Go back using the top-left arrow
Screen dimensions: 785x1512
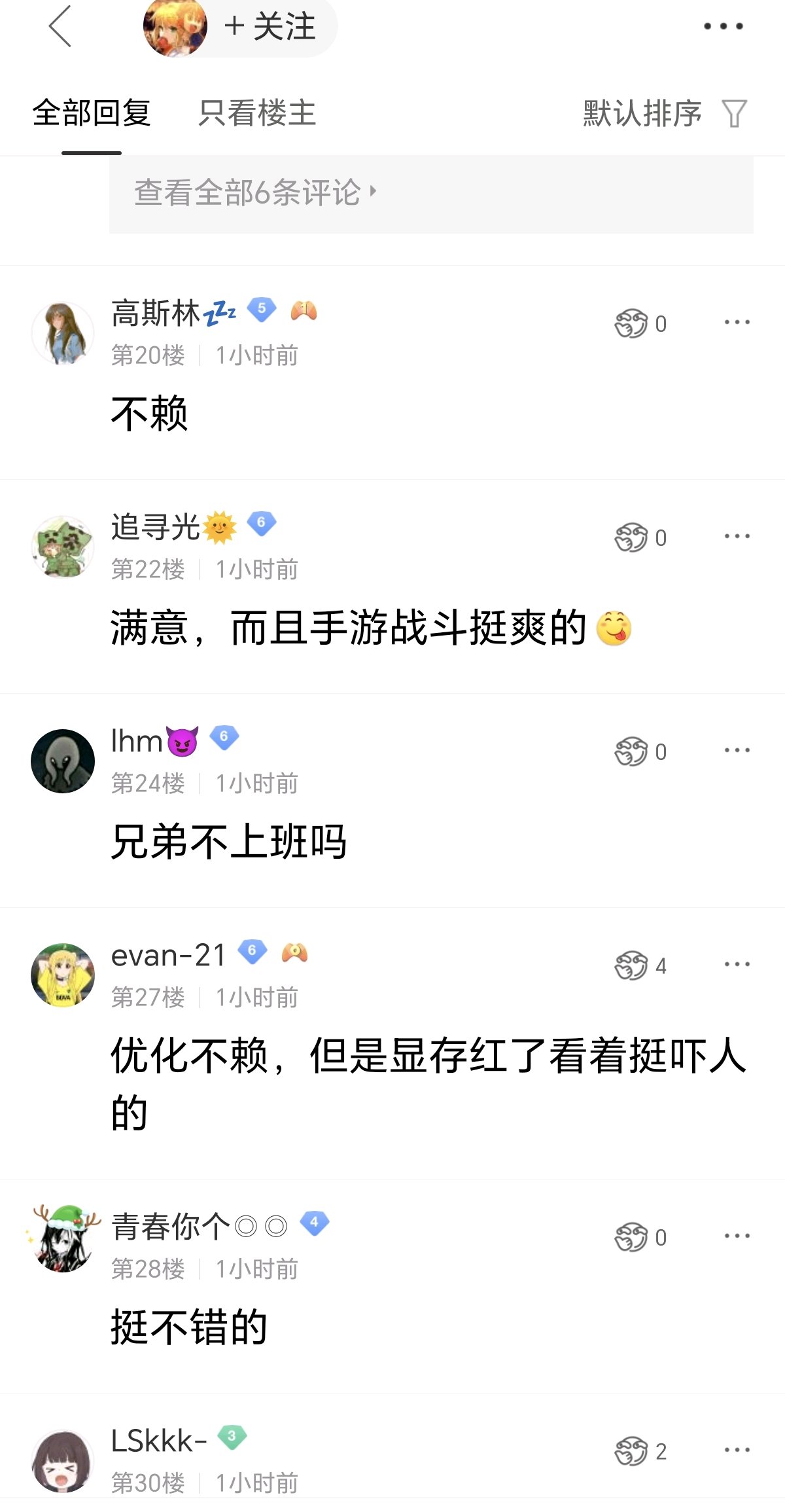(x=60, y=27)
